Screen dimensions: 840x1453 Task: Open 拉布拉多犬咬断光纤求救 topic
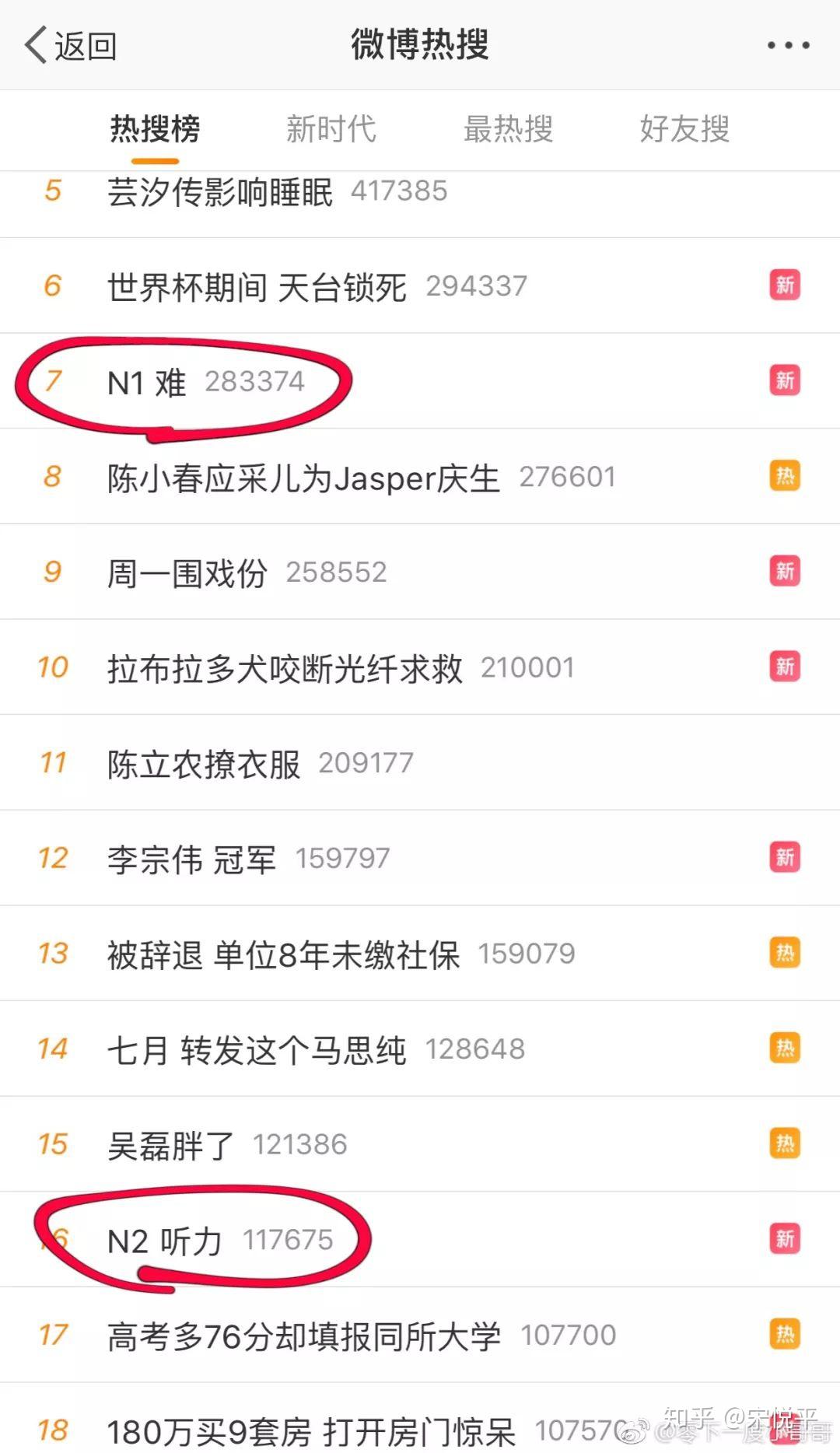click(x=285, y=668)
